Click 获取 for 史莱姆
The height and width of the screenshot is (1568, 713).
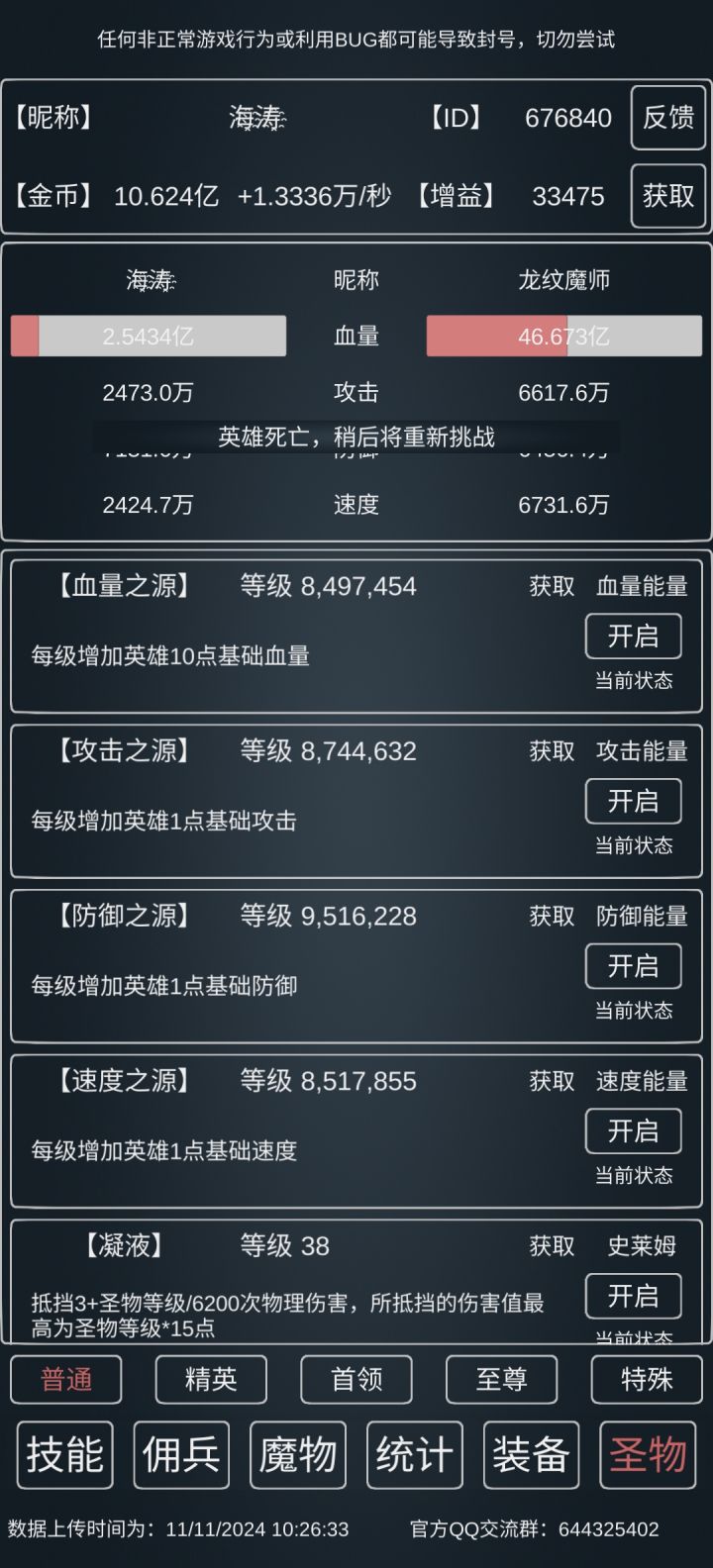[x=551, y=1246]
